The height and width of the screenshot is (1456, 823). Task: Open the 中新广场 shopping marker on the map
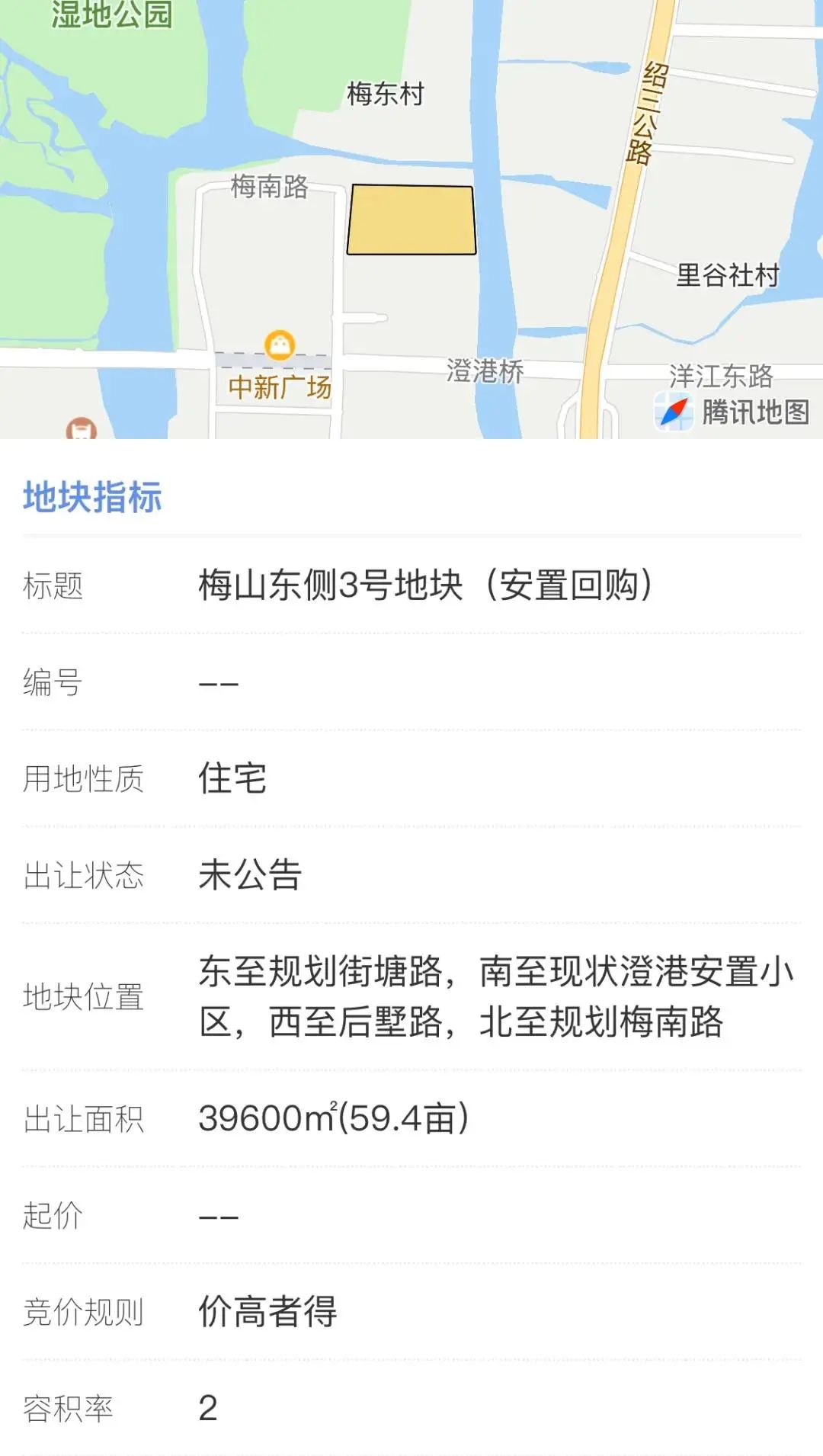[280, 345]
